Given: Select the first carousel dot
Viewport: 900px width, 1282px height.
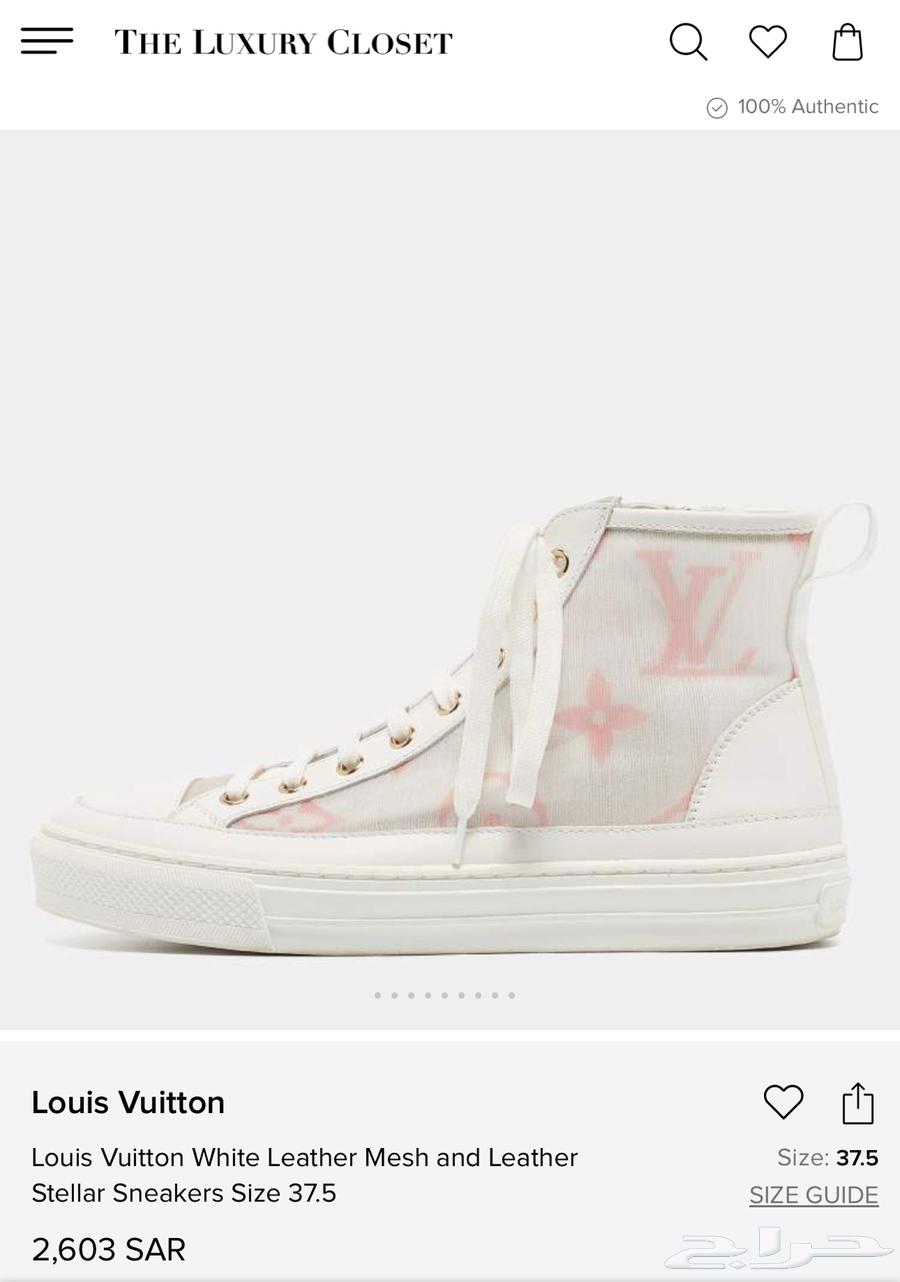Looking at the screenshot, I should 378,995.
